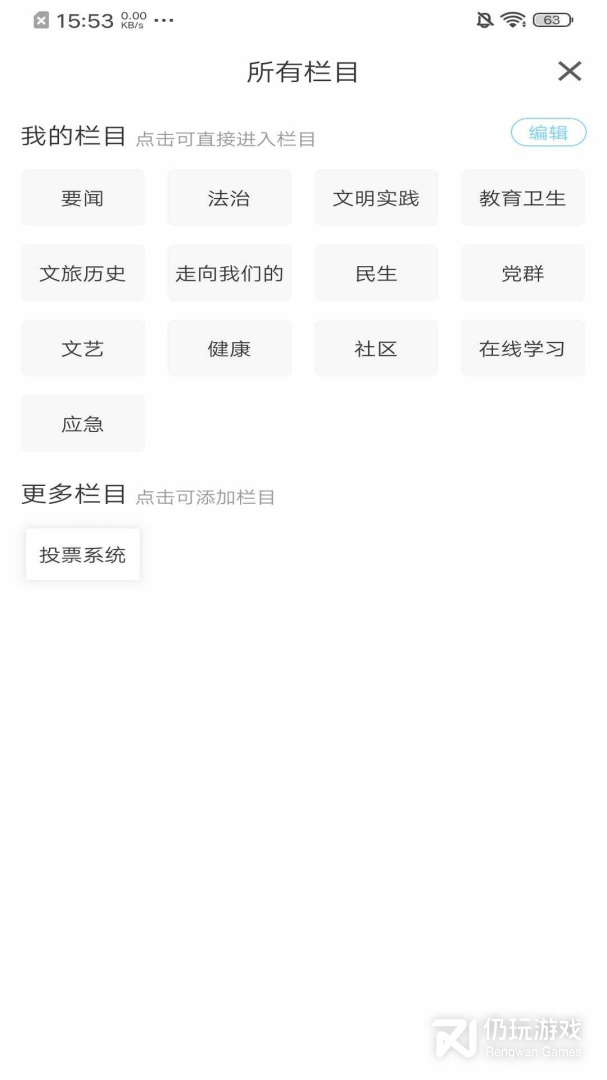Open the 文艺 column

click(83, 348)
